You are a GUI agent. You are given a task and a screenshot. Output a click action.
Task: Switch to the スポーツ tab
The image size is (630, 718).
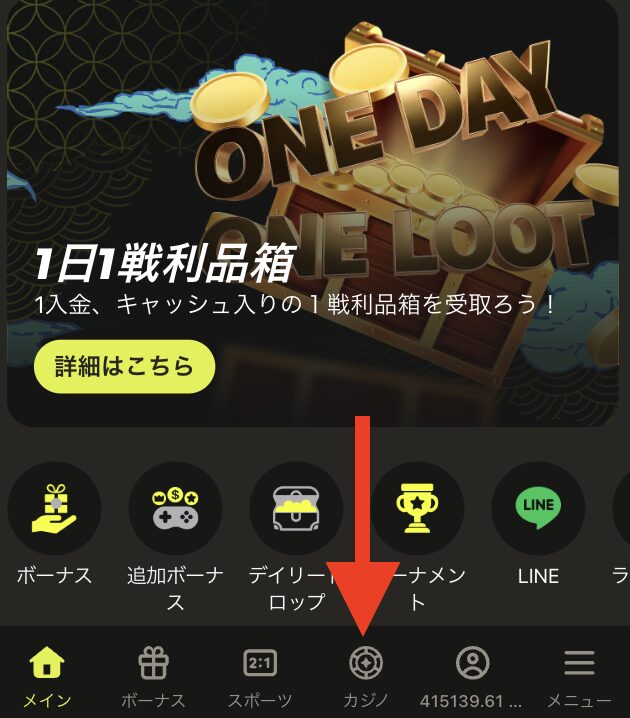pyautogui.click(x=260, y=676)
